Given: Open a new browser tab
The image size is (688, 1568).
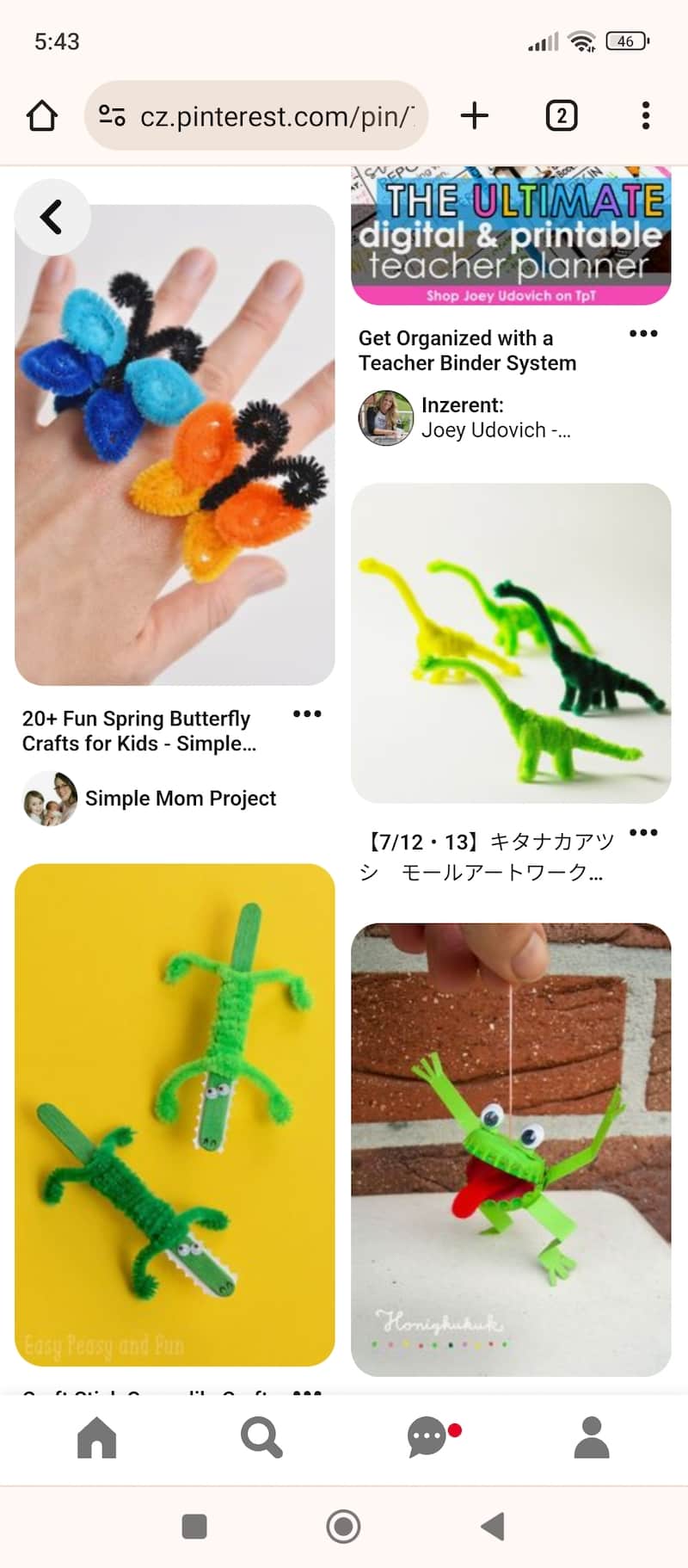Looking at the screenshot, I should click(x=475, y=116).
